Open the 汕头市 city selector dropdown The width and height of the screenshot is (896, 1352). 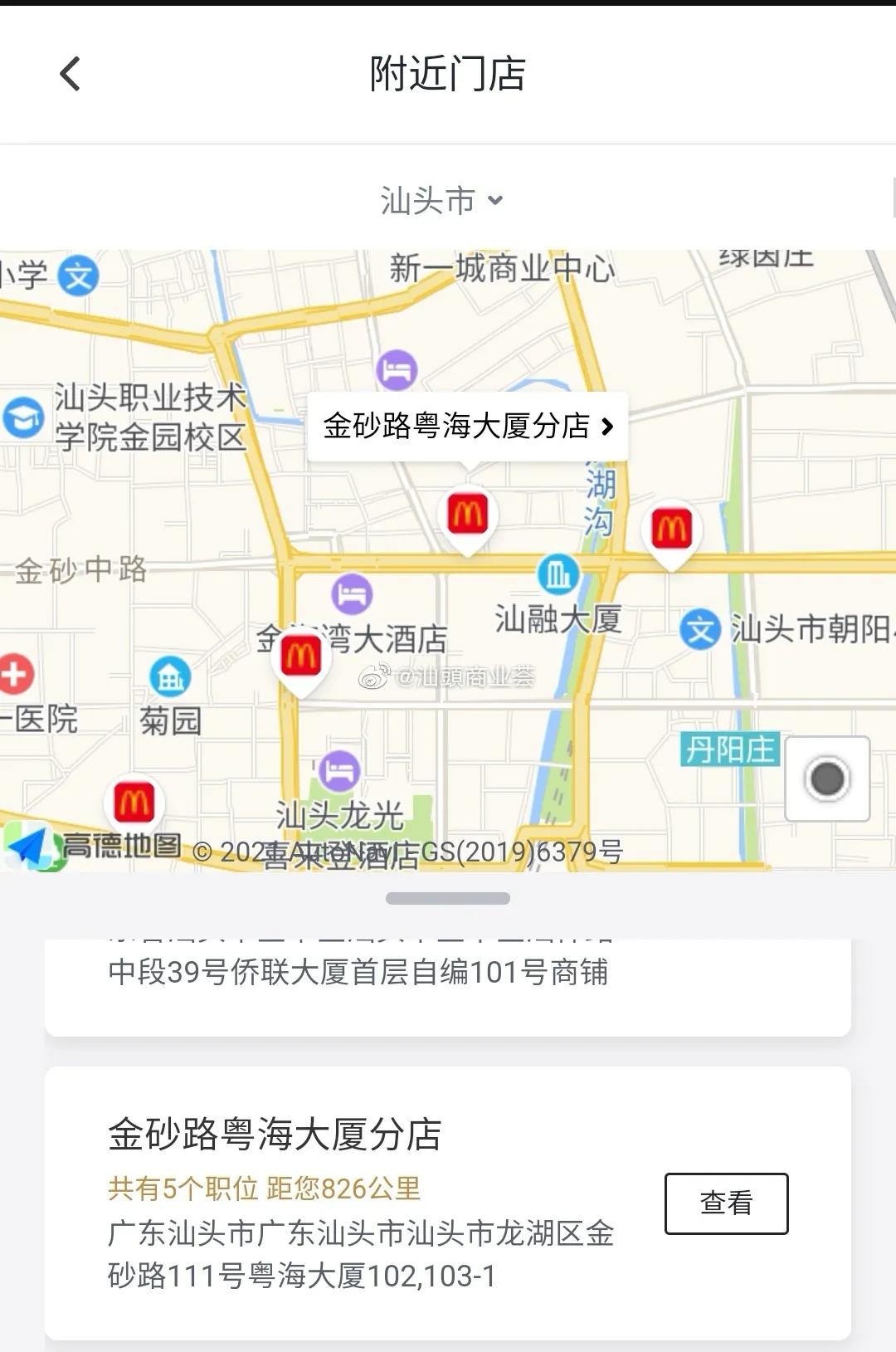point(440,199)
